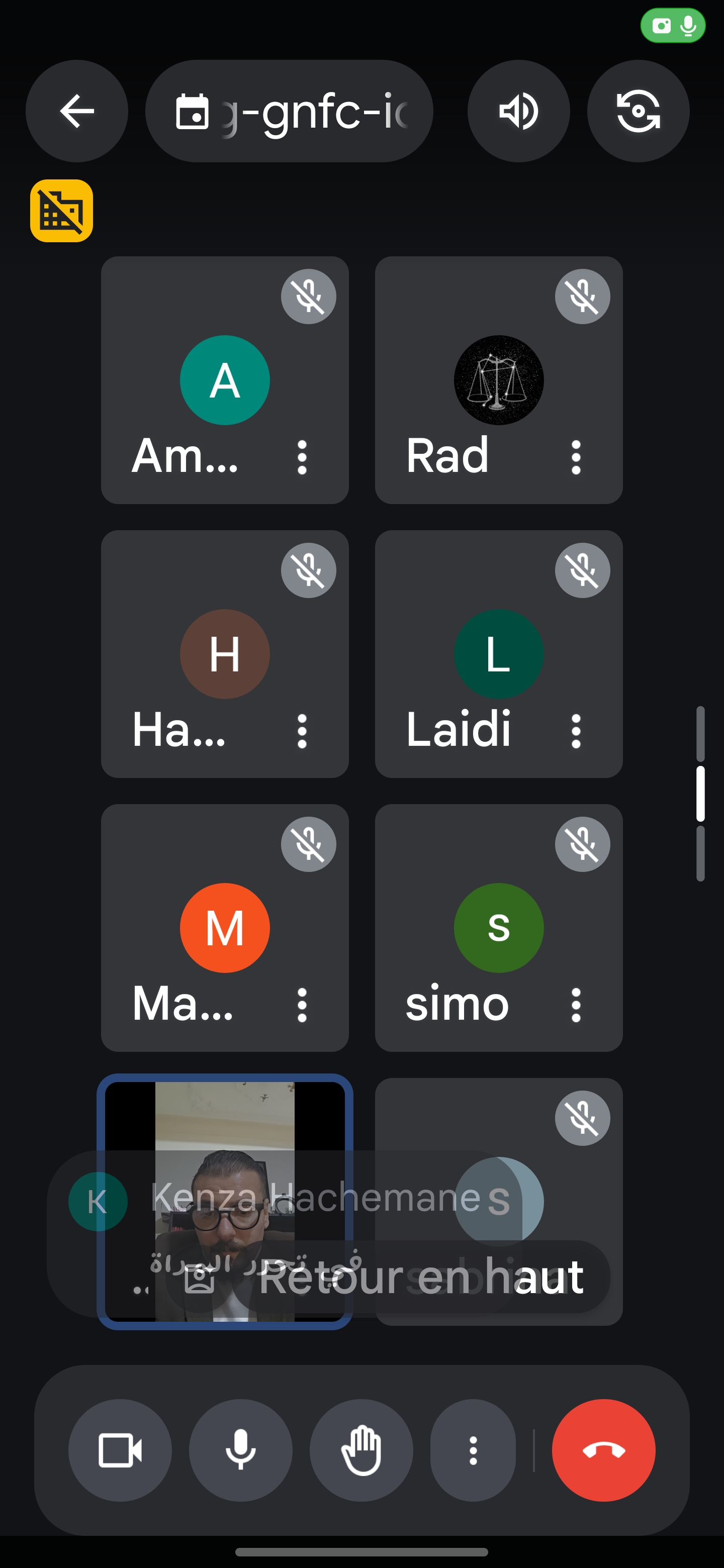724x1568 pixels.
Task: Select the video tile of the presenting speaker
Action: click(225, 1202)
